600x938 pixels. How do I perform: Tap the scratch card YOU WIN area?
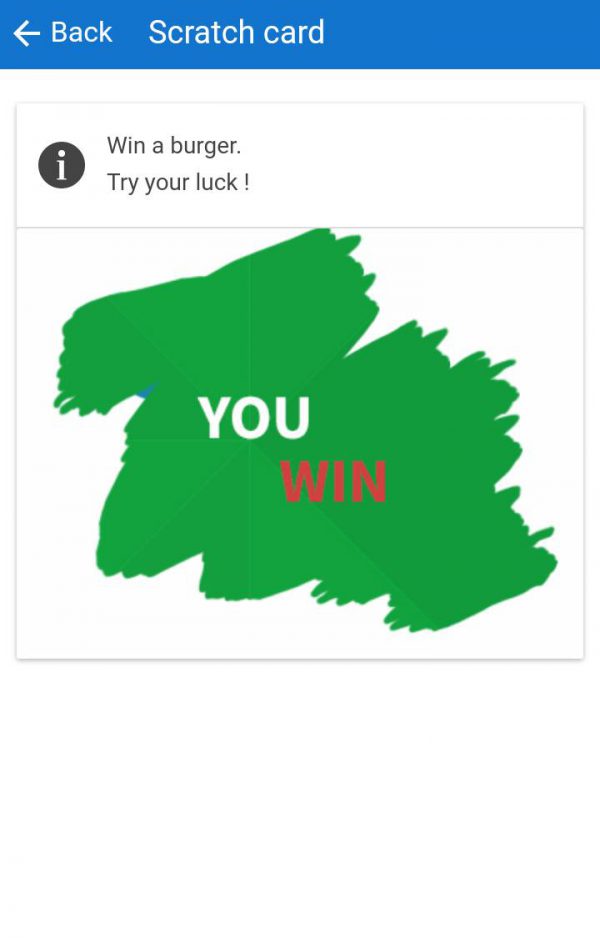[299, 443]
